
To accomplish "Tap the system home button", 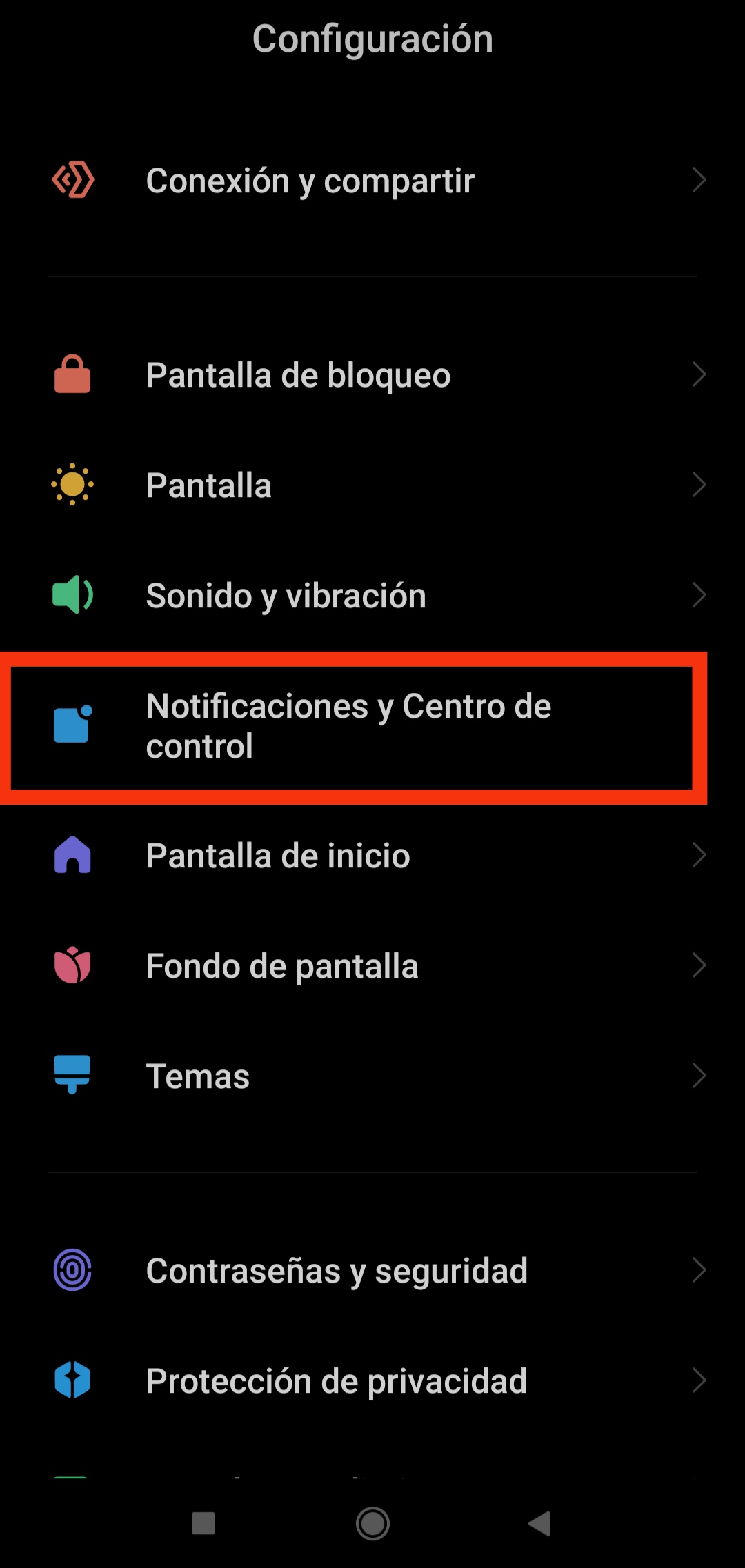I will click(372, 1523).
